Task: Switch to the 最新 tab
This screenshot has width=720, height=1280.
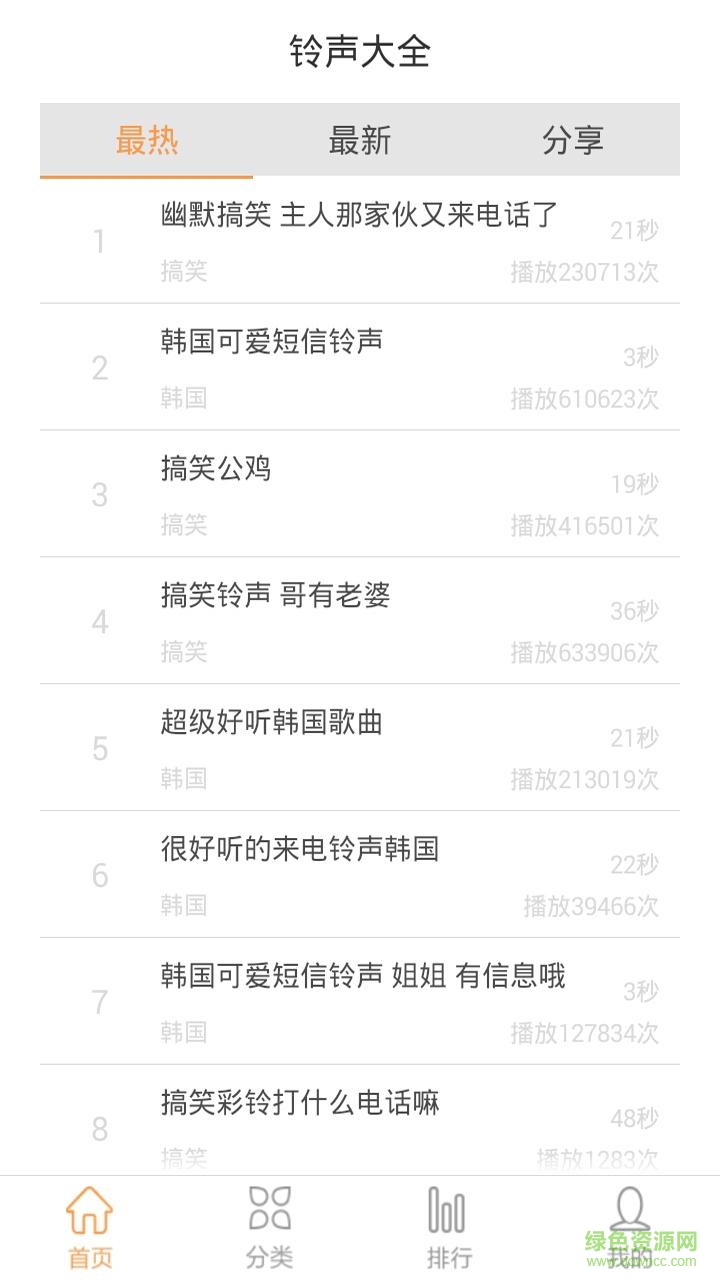Action: coord(360,142)
